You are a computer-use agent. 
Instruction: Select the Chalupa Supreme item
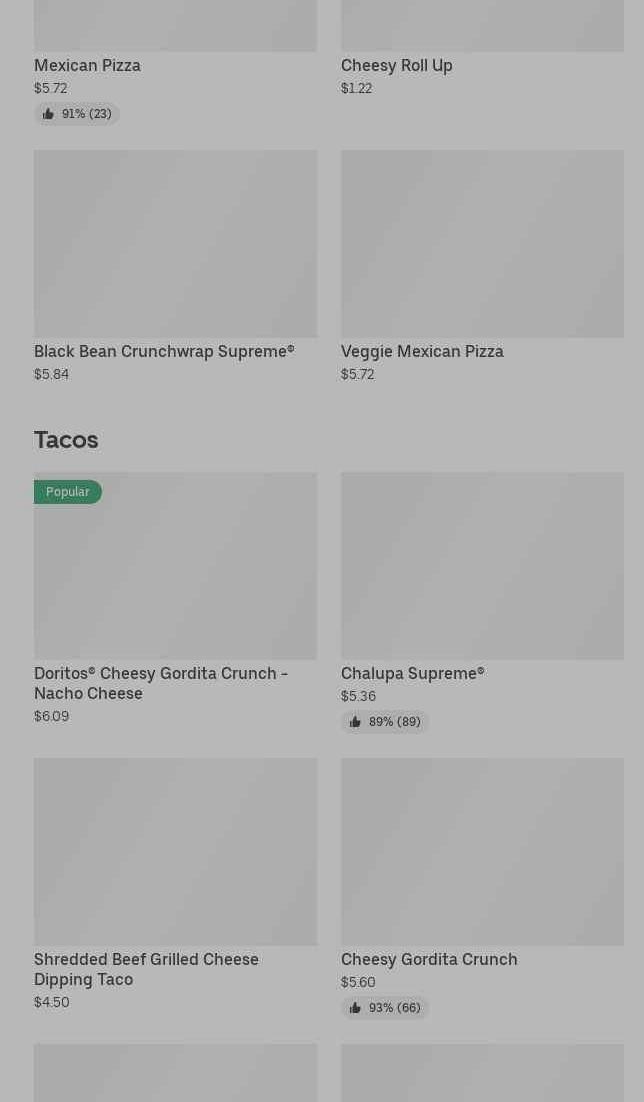pyautogui.click(x=482, y=603)
